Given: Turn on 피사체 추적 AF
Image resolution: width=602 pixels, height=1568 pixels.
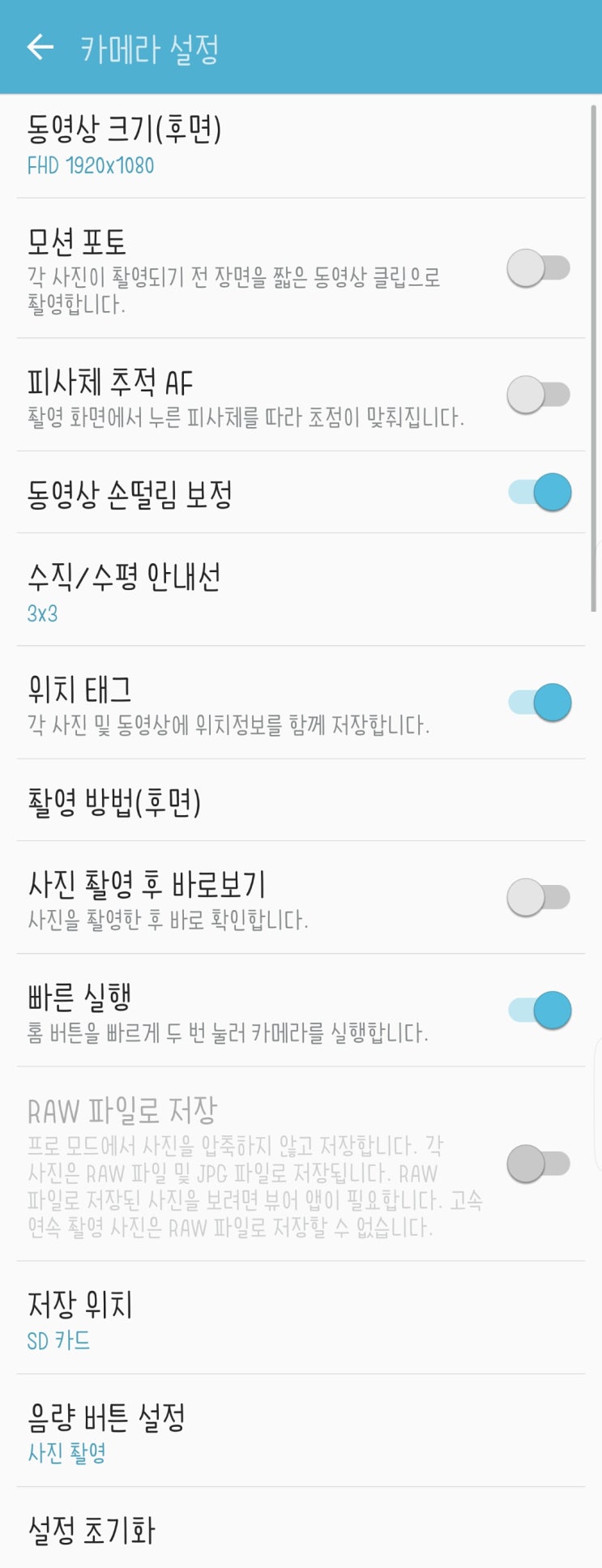Looking at the screenshot, I should click(x=539, y=395).
